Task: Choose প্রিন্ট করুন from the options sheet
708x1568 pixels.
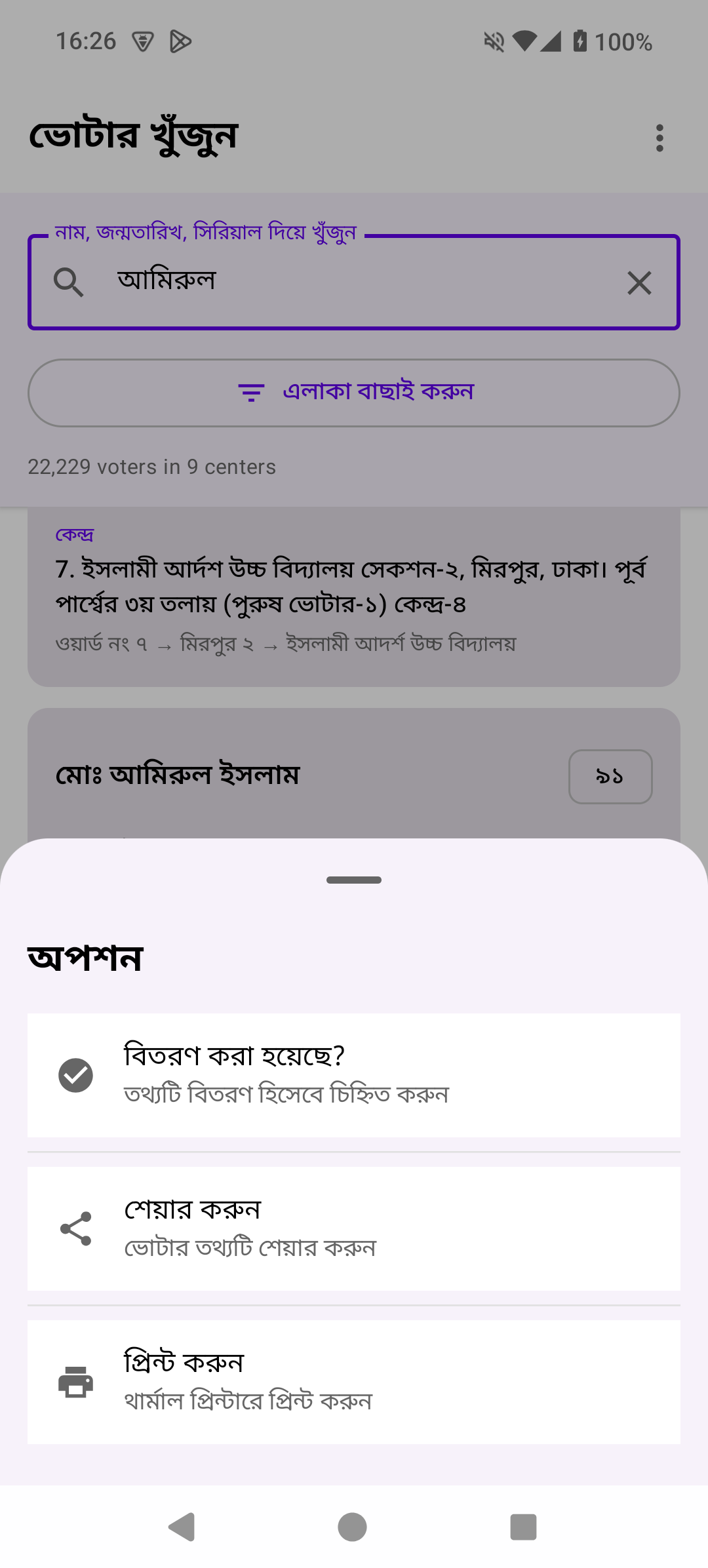Action: click(x=354, y=1381)
